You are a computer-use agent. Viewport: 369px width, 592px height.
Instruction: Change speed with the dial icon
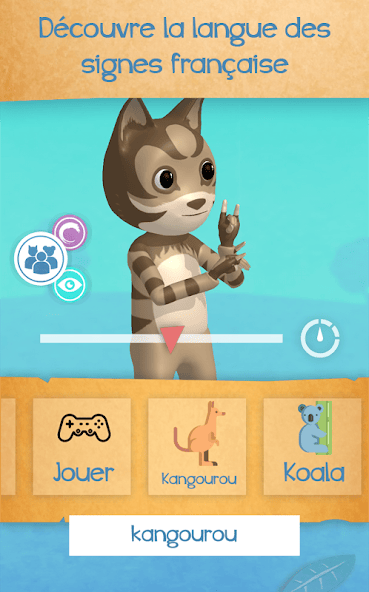[320, 338]
